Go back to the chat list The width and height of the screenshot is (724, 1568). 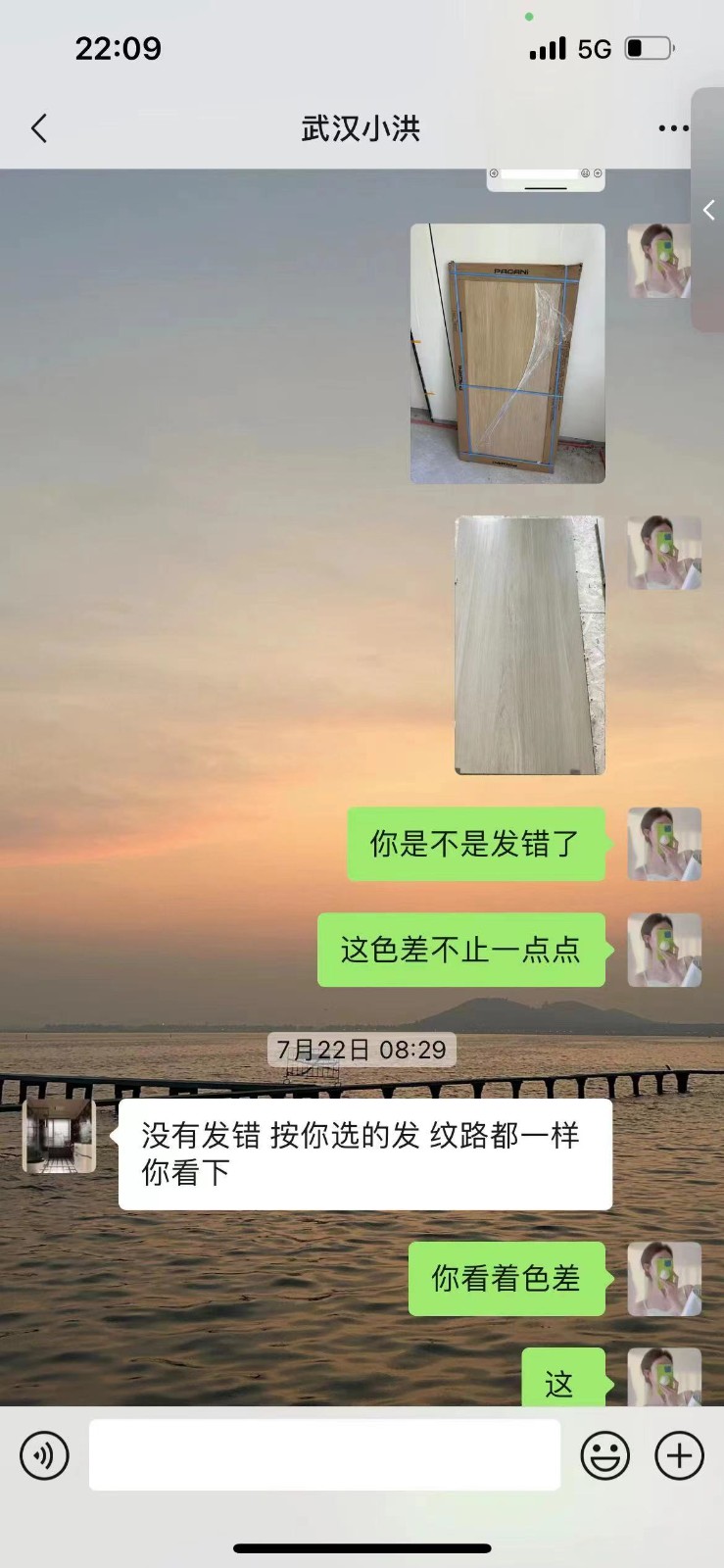click(39, 128)
